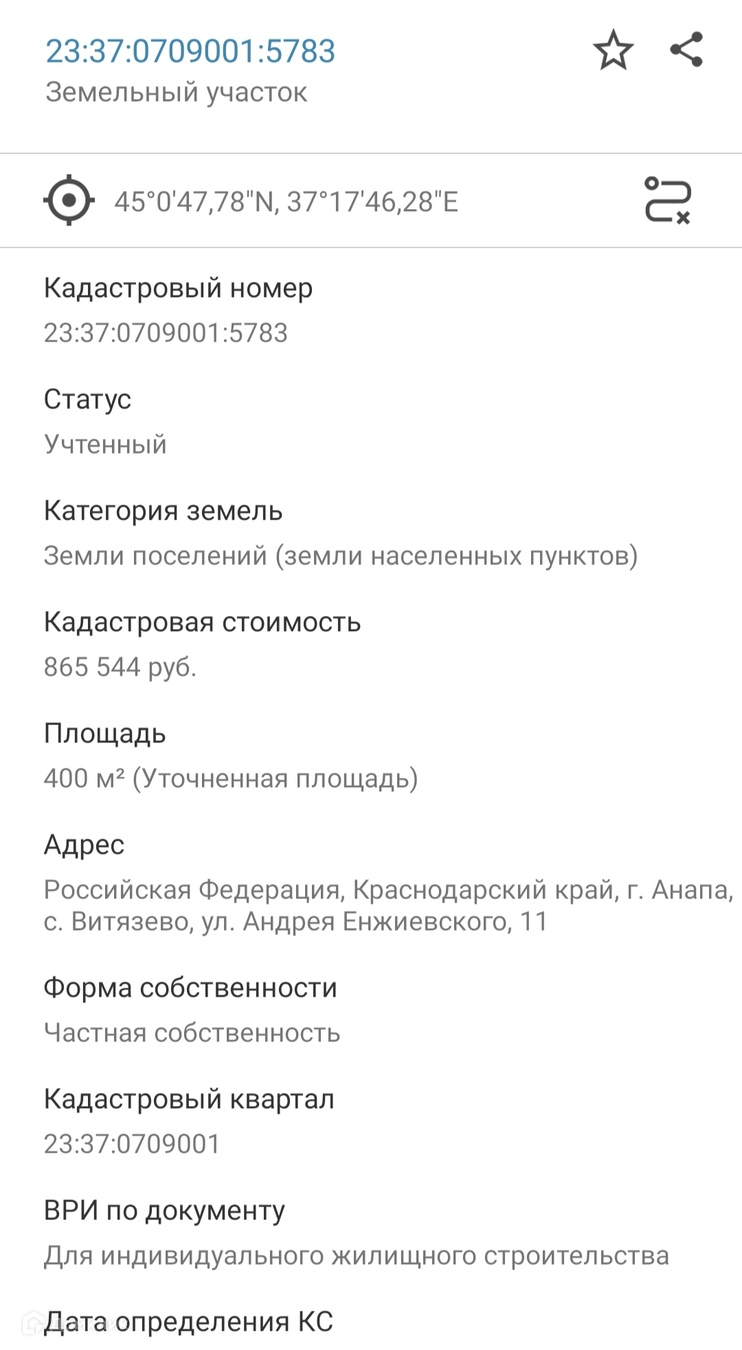Share this land parcel info
This screenshot has width=742, height=1350.
[x=686, y=50]
